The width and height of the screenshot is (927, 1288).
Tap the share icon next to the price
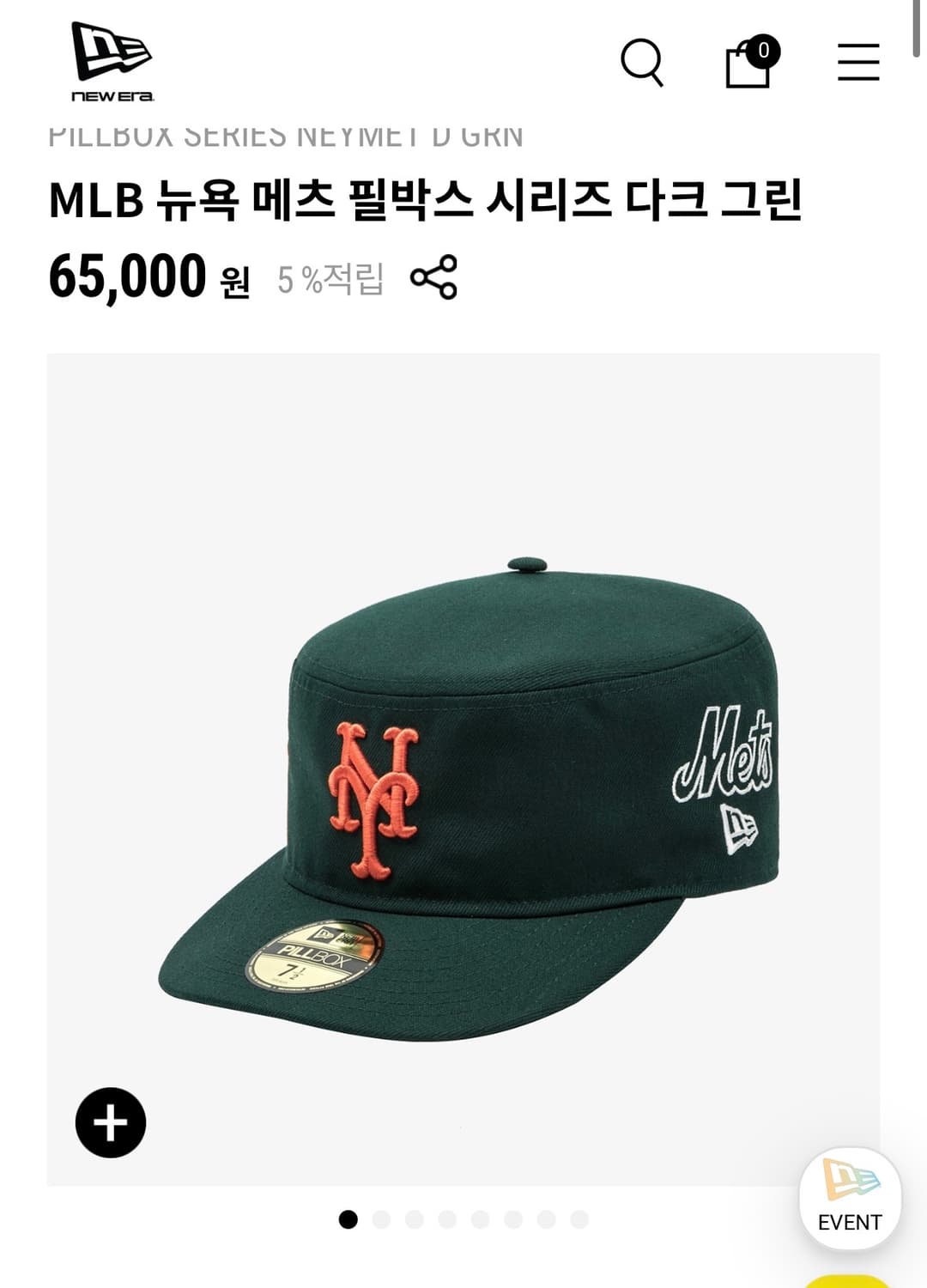[435, 278]
